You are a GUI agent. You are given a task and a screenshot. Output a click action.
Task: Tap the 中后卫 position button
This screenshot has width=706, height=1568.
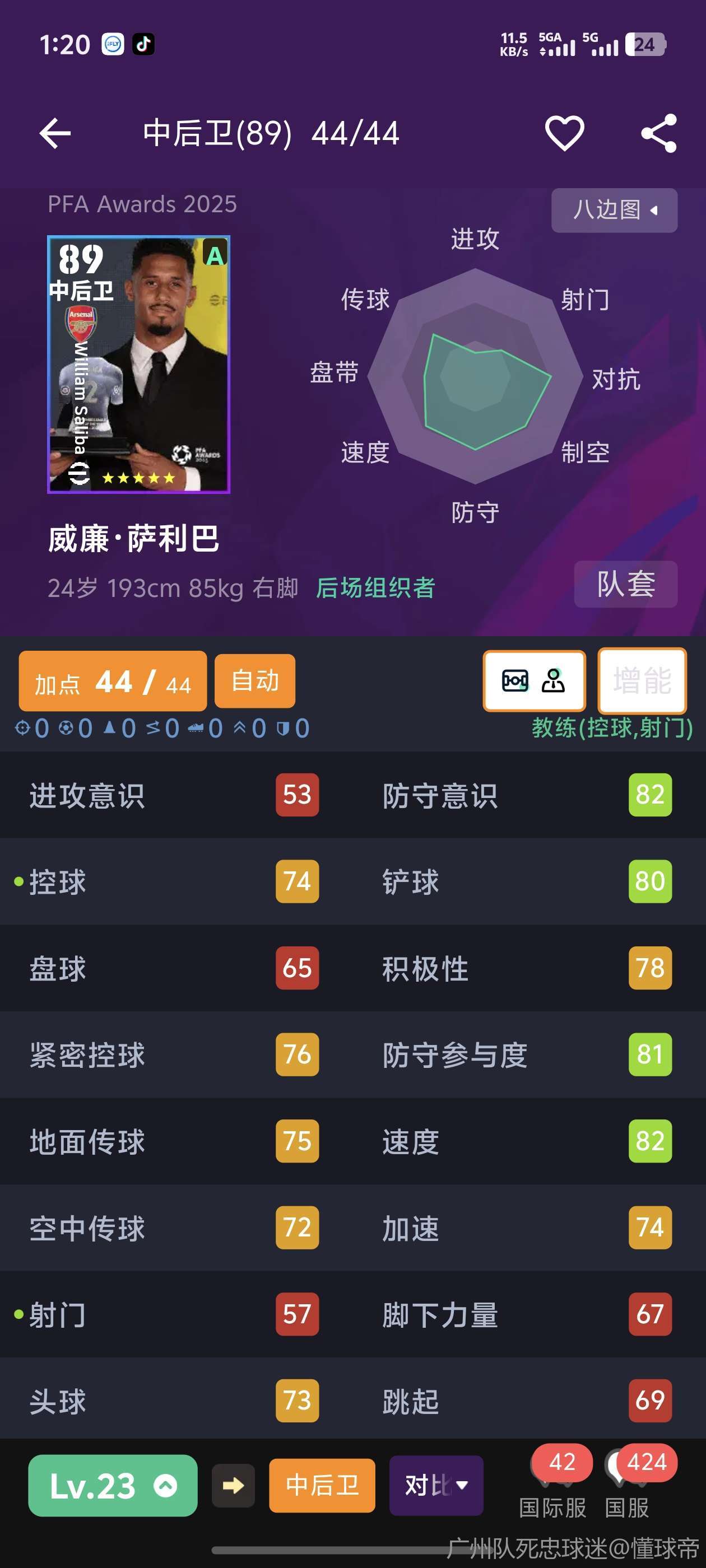(x=322, y=1486)
